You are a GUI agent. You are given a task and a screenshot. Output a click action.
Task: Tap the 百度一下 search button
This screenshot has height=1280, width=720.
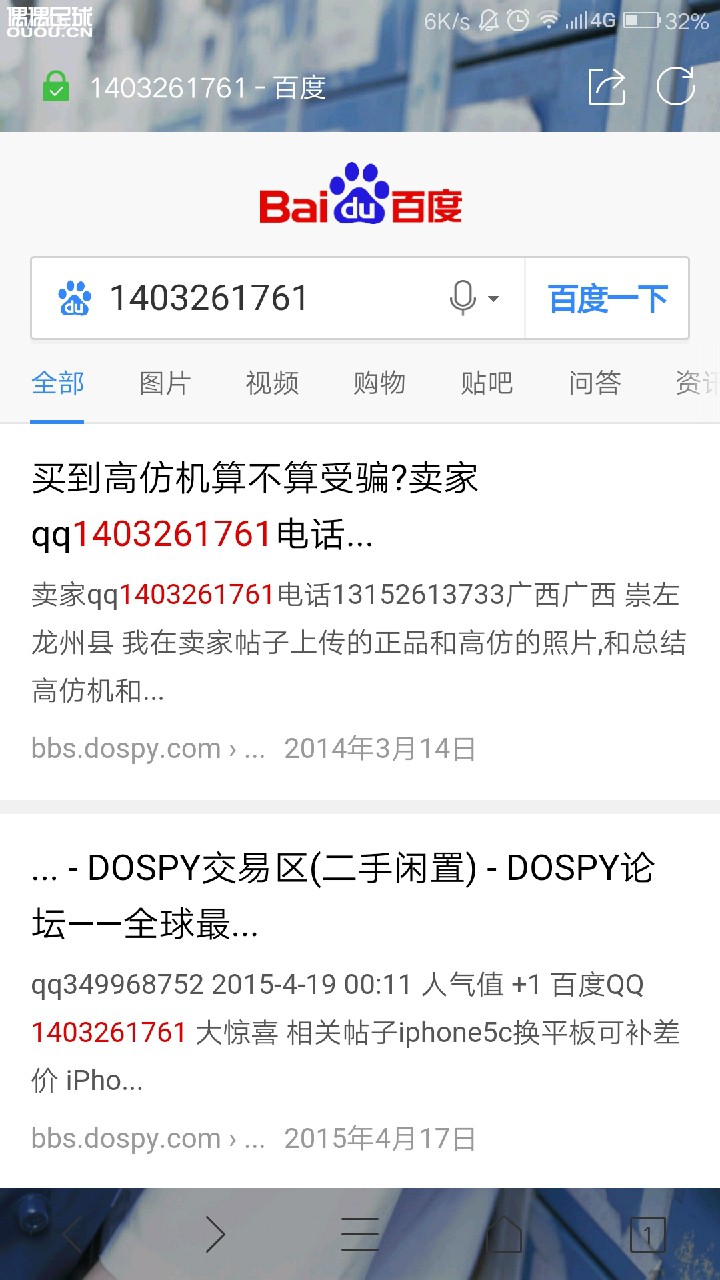[607, 298]
